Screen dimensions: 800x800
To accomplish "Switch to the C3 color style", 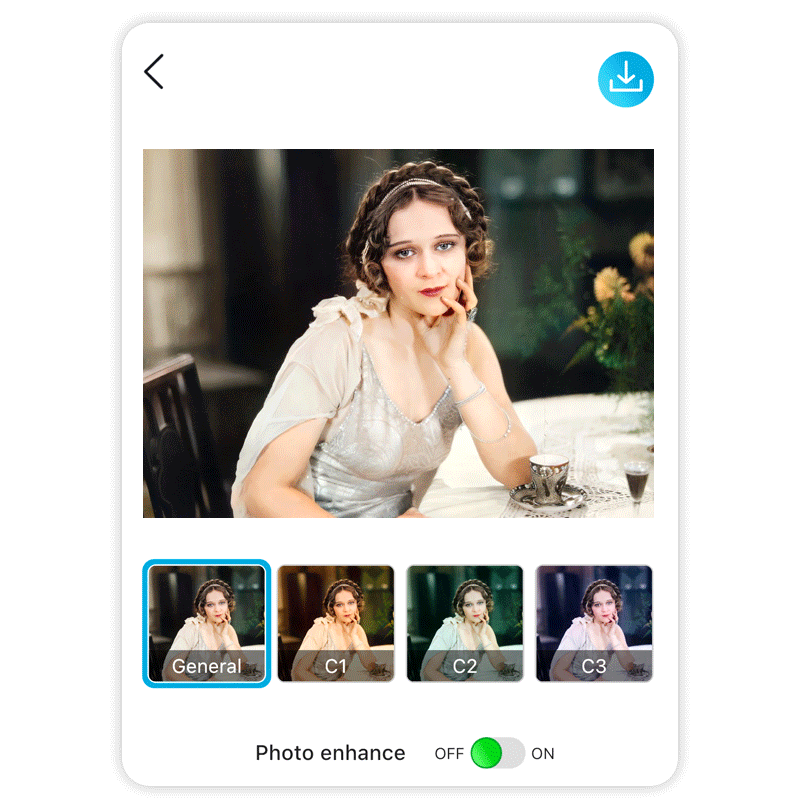I will (594, 623).
